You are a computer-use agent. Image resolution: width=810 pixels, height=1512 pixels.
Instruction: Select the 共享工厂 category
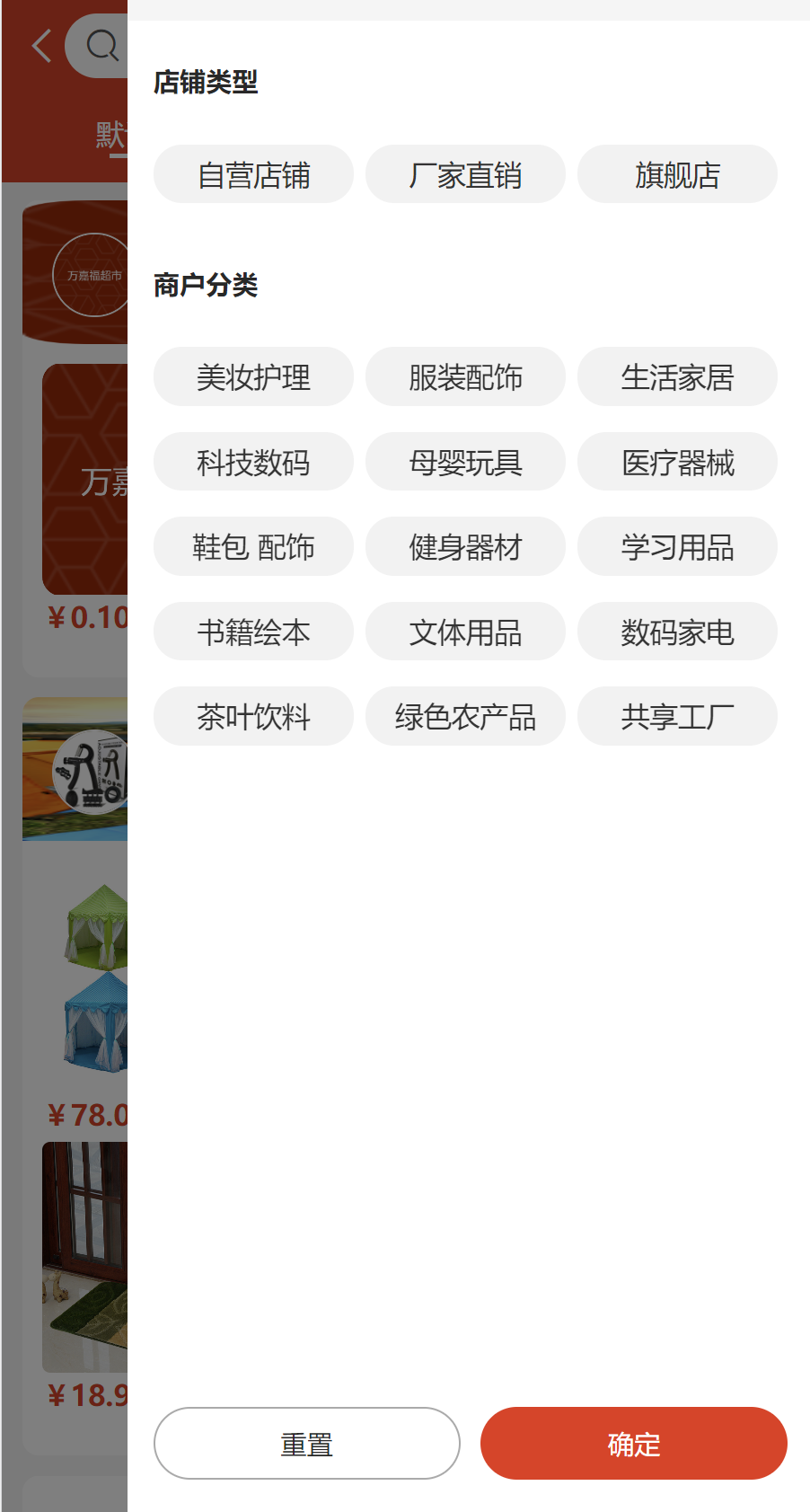point(677,716)
